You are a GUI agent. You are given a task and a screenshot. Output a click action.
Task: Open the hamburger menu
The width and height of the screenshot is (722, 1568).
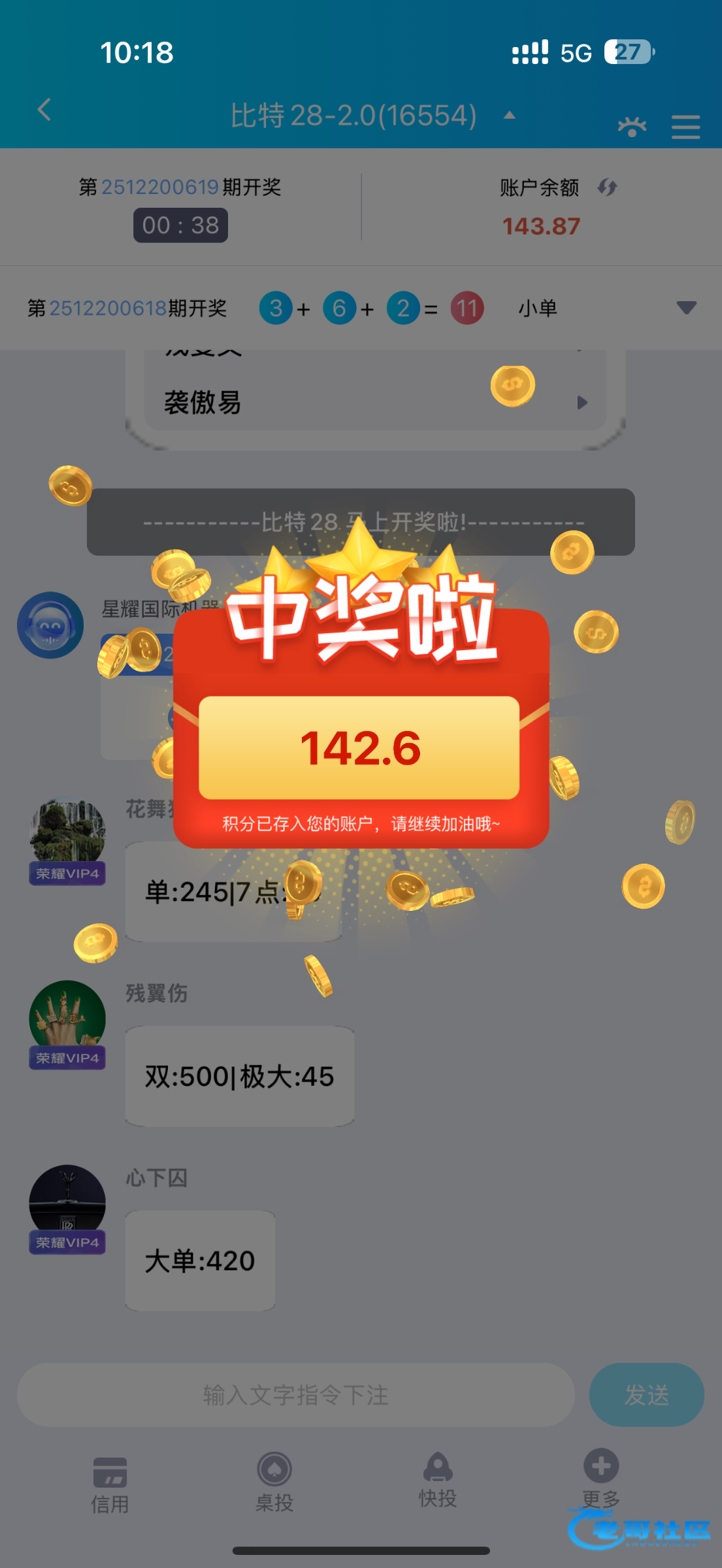tap(685, 126)
